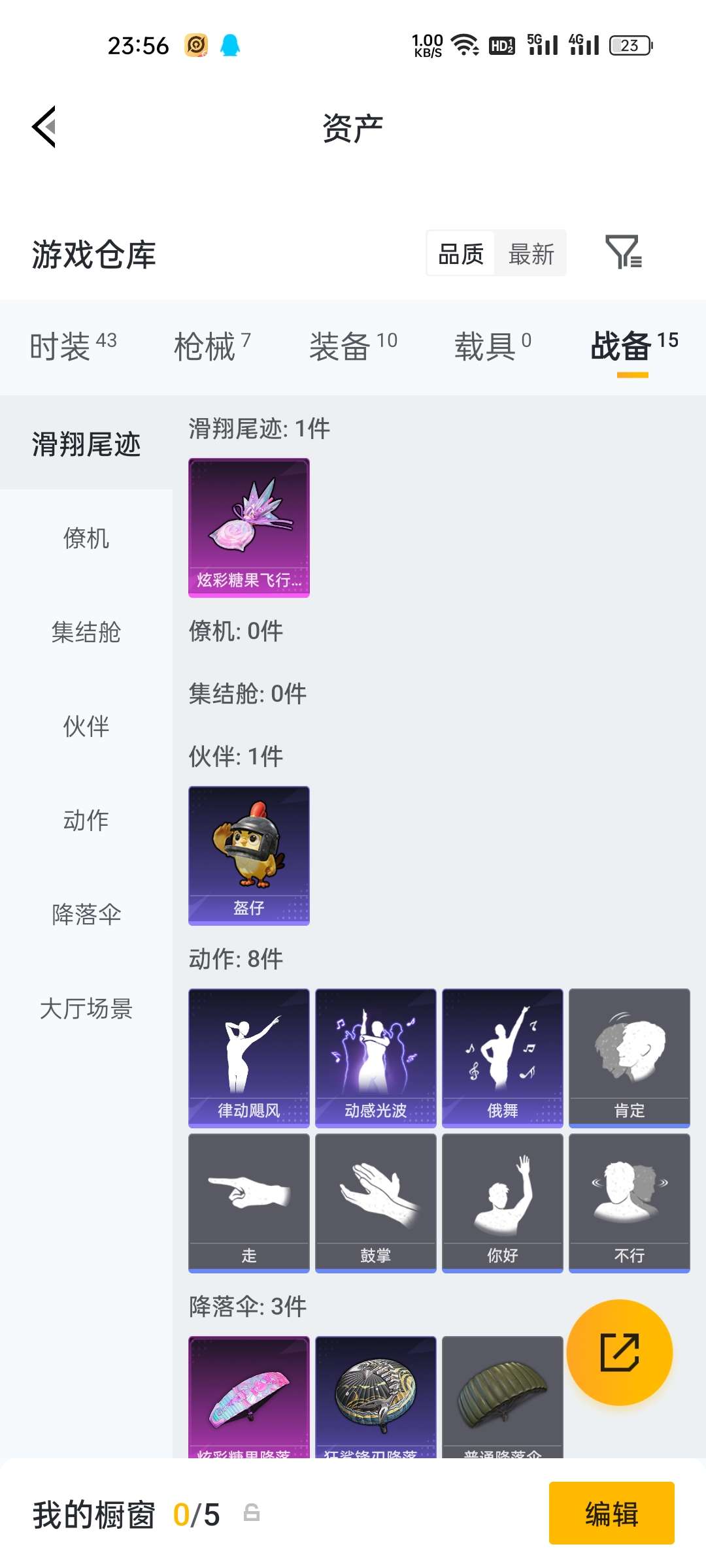This screenshot has width=706, height=1568.
Task: Select 降落伞 in the left sidebar
Action: [86, 915]
